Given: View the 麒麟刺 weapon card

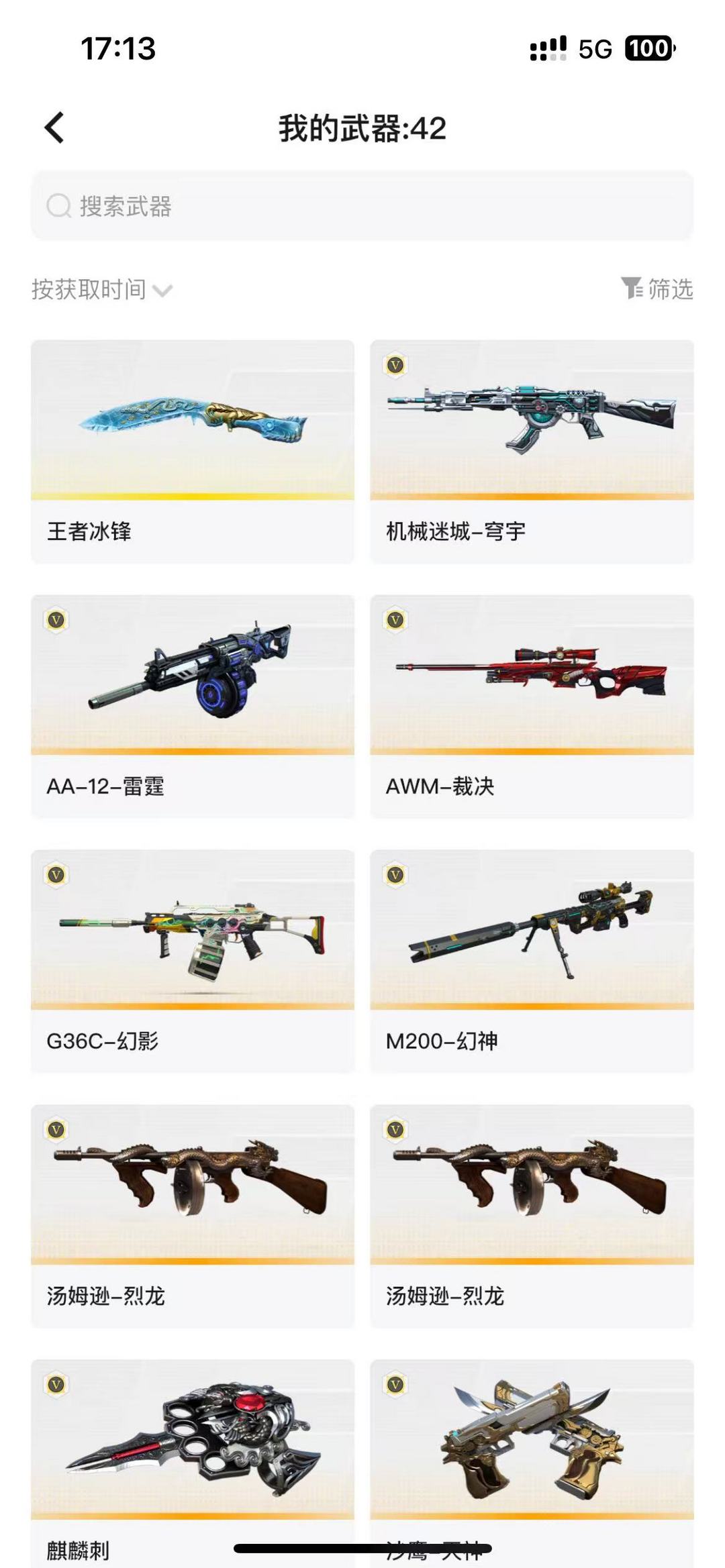Looking at the screenshot, I should [193, 1463].
